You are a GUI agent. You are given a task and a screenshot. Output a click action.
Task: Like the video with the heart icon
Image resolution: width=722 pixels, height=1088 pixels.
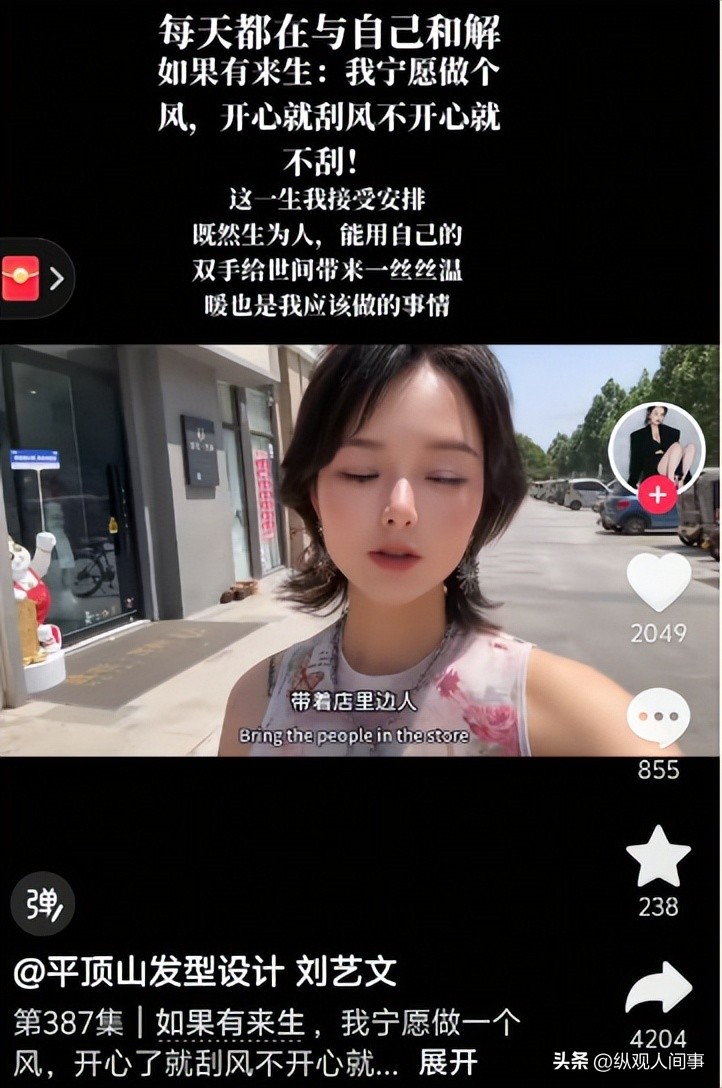(658, 582)
